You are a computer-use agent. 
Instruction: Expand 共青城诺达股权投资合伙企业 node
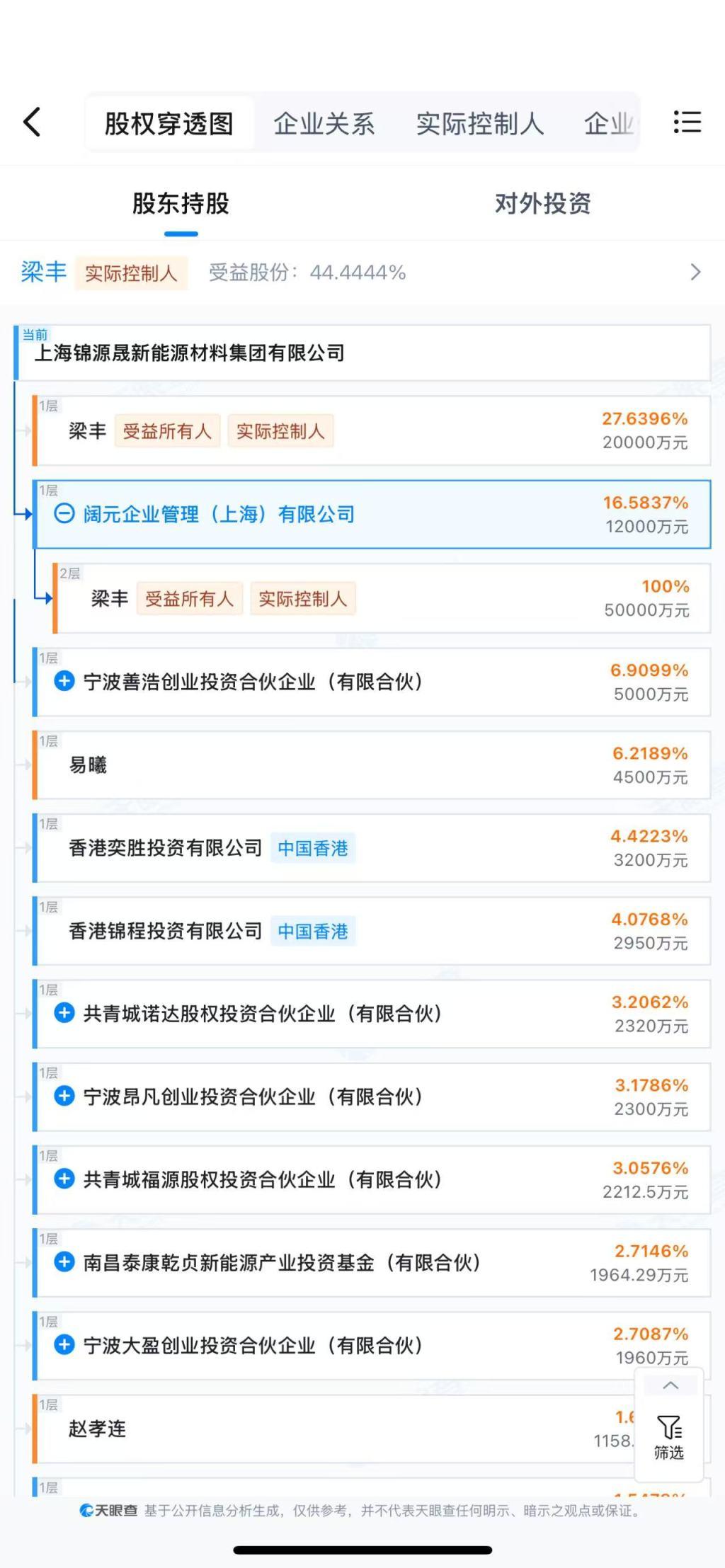[64, 1013]
